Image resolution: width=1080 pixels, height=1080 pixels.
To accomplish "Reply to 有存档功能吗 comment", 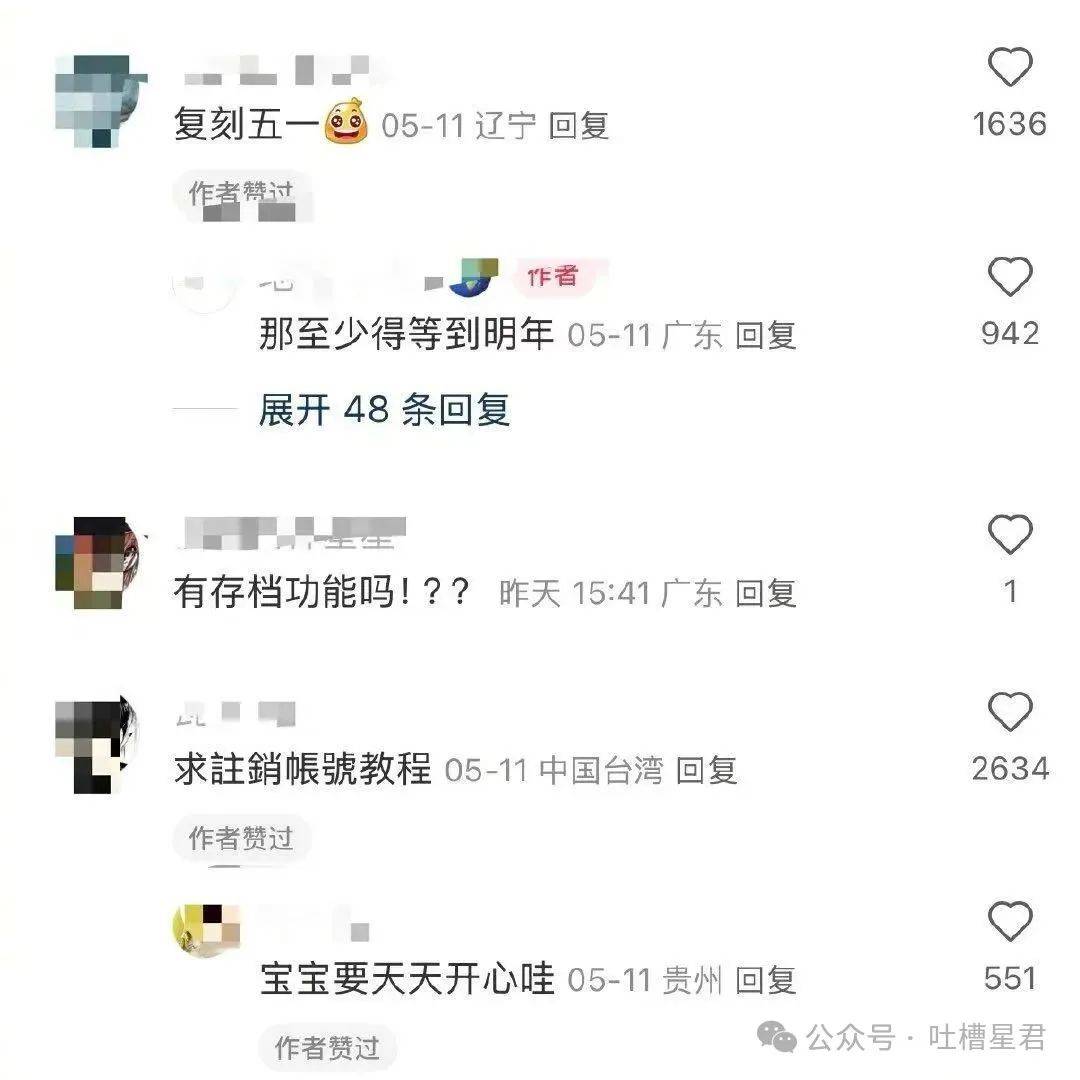I will (766, 593).
